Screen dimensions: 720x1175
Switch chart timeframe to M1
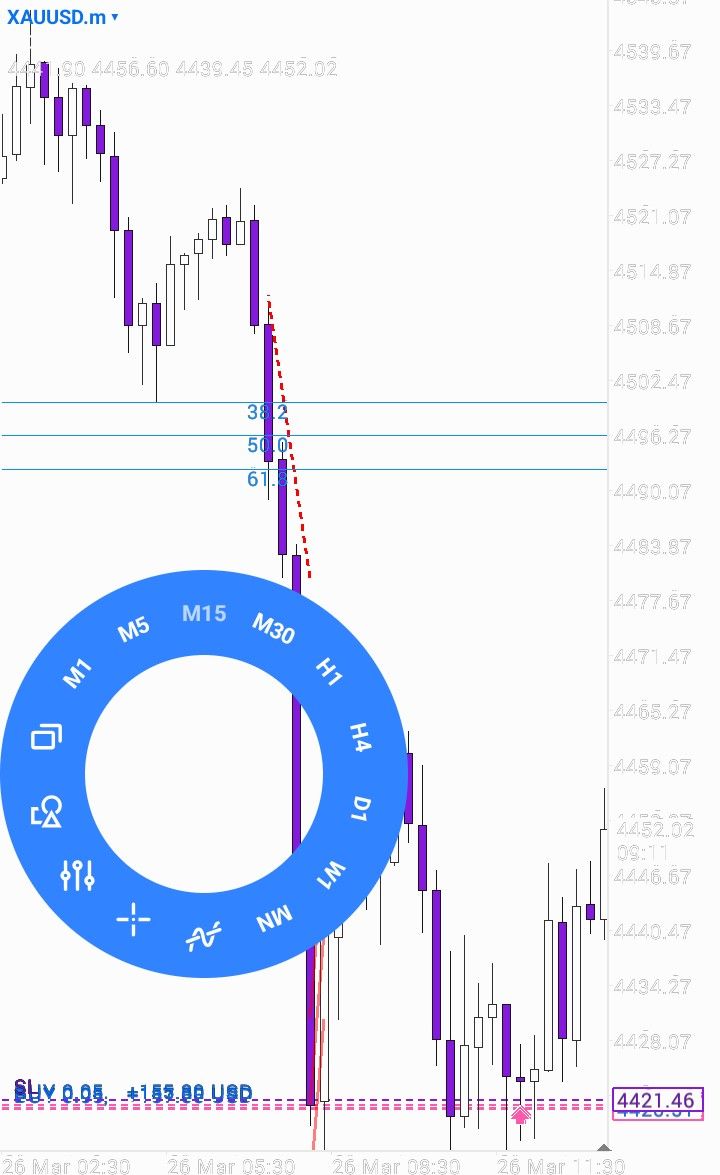click(x=78, y=674)
